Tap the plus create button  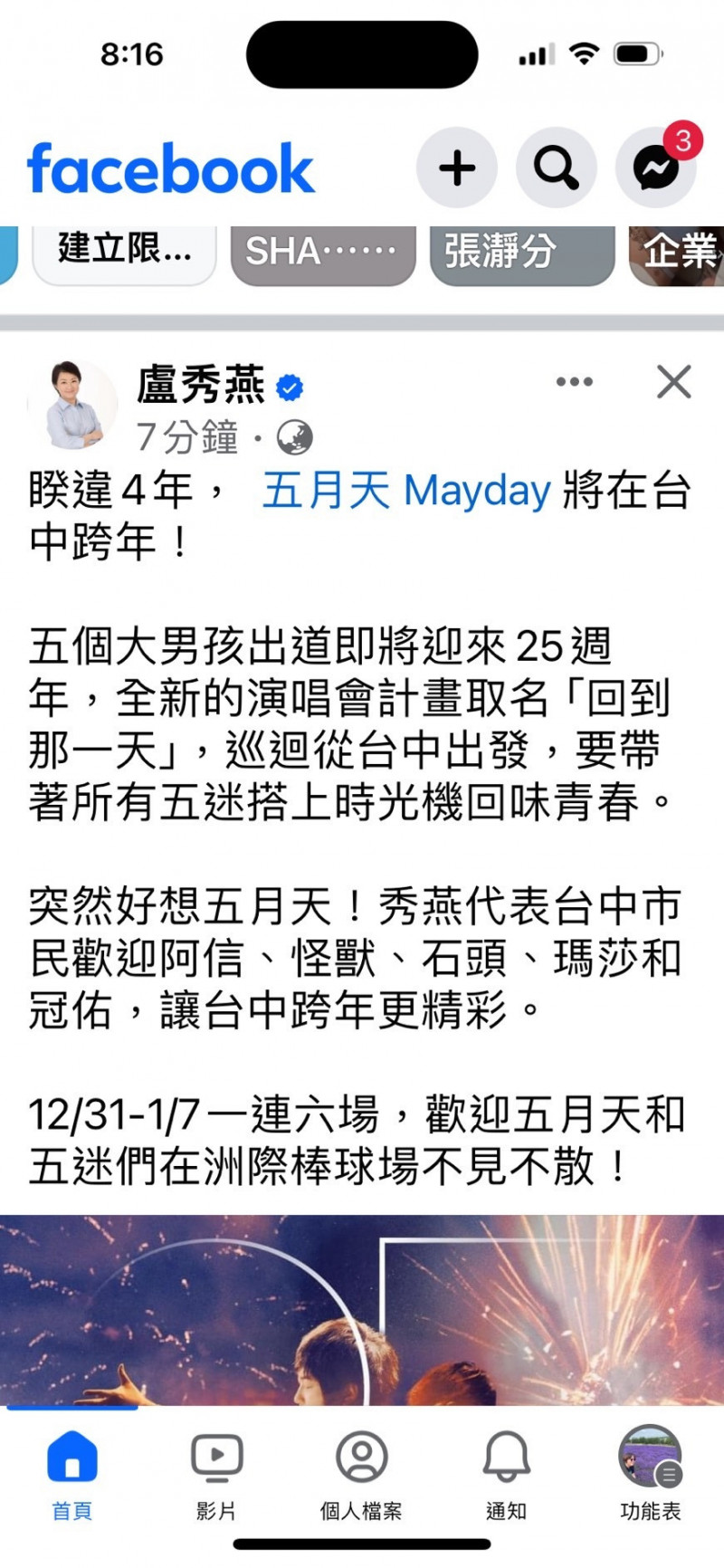pyautogui.click(x=457, y=167)
